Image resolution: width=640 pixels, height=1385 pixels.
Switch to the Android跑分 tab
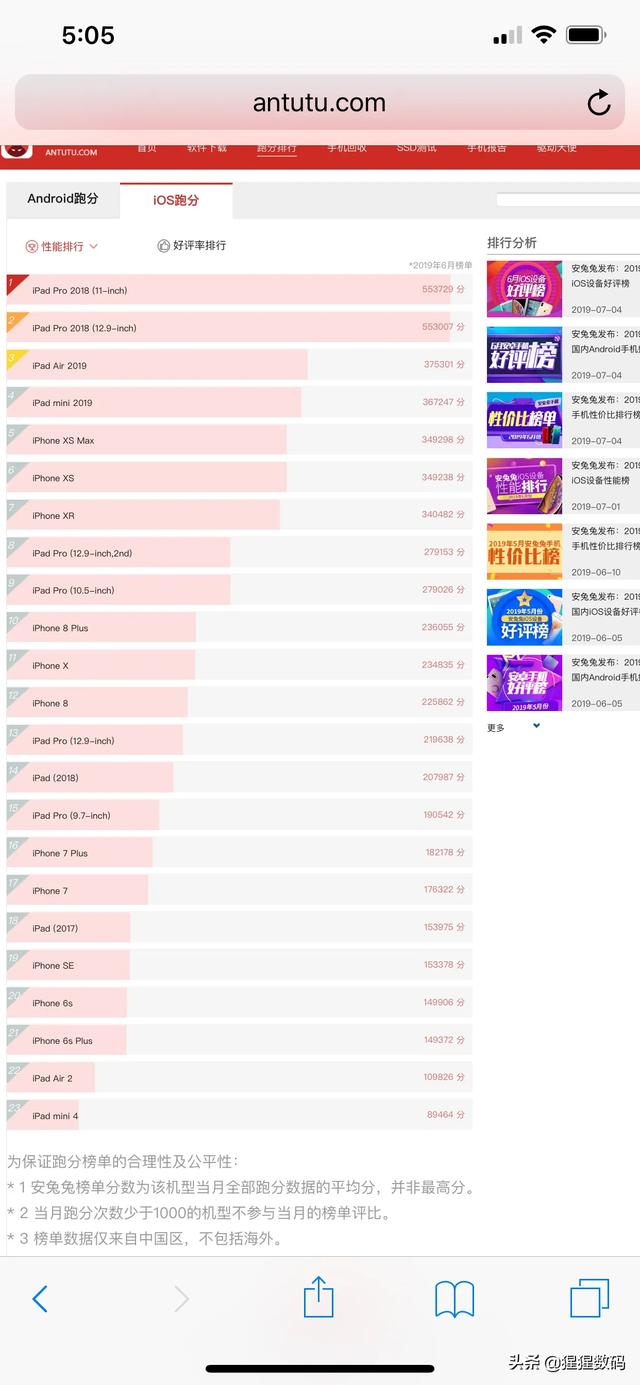click(x=63, y=199)
